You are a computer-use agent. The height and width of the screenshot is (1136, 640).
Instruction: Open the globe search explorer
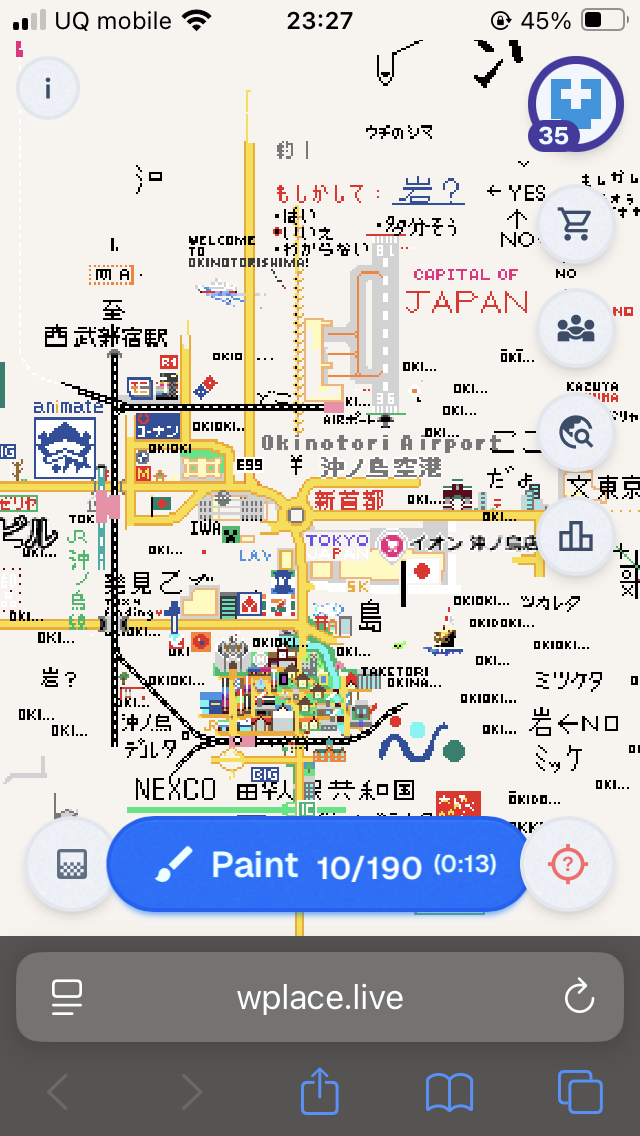click(x=575, y=433)
